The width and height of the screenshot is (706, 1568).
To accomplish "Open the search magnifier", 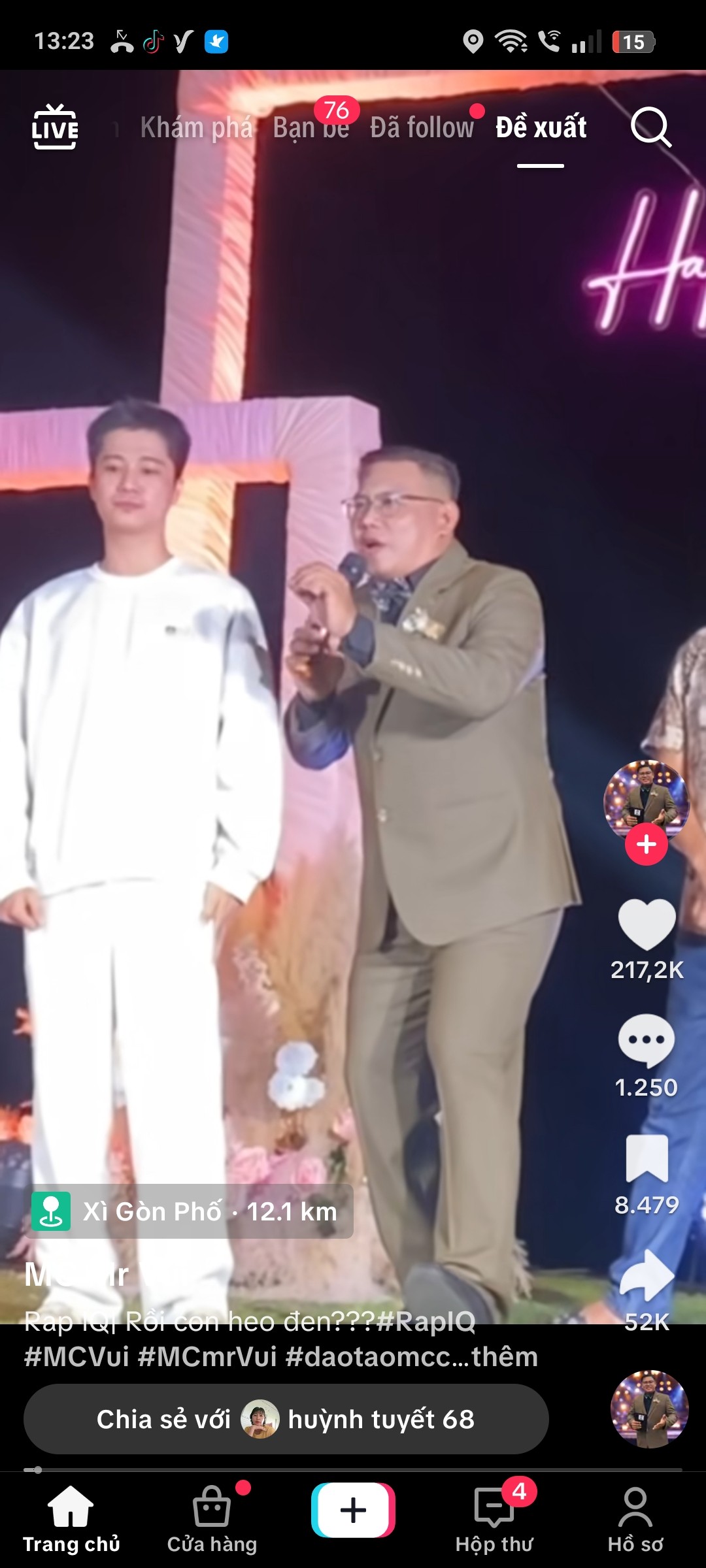I will click(650, 127).
